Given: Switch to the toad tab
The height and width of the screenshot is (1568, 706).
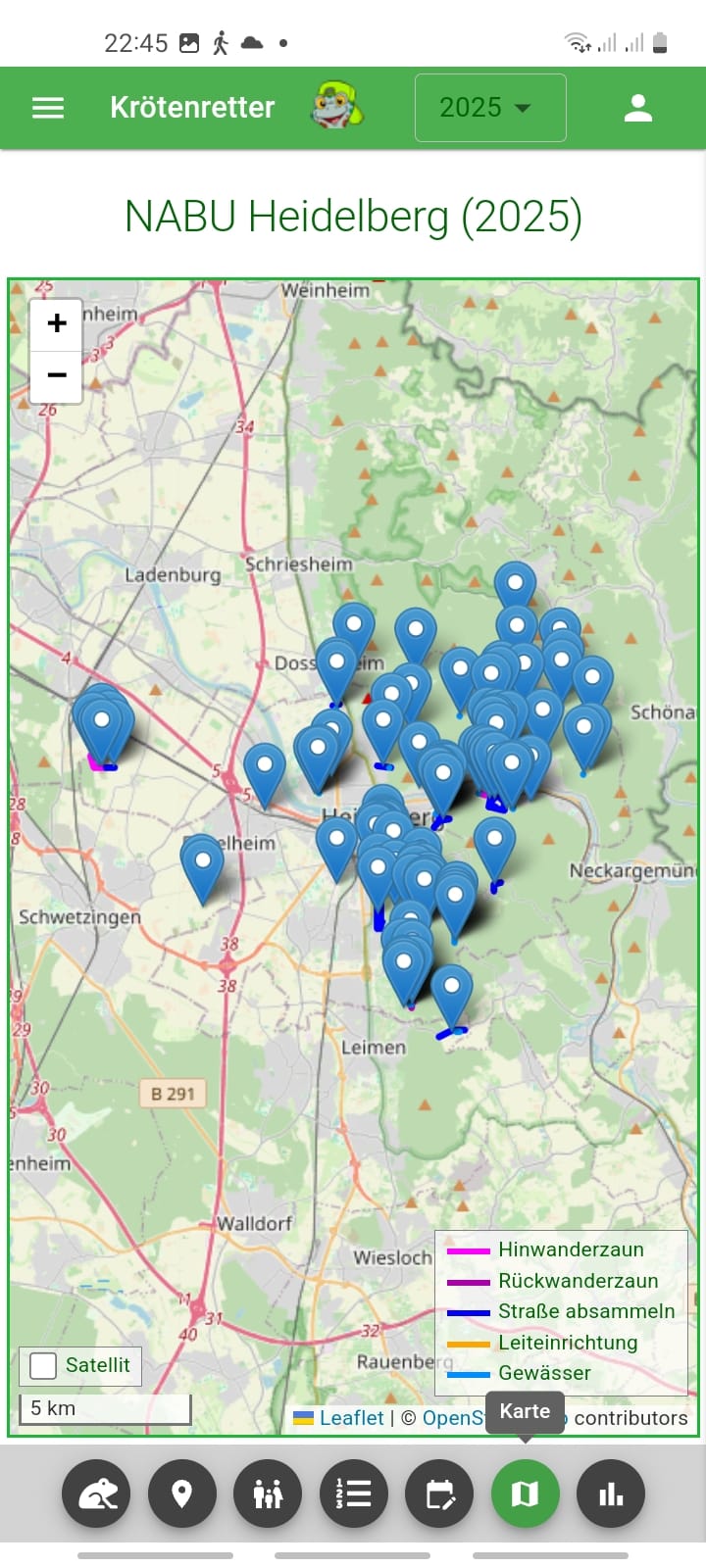Looking at the screenshot, I should point(96,1494).
